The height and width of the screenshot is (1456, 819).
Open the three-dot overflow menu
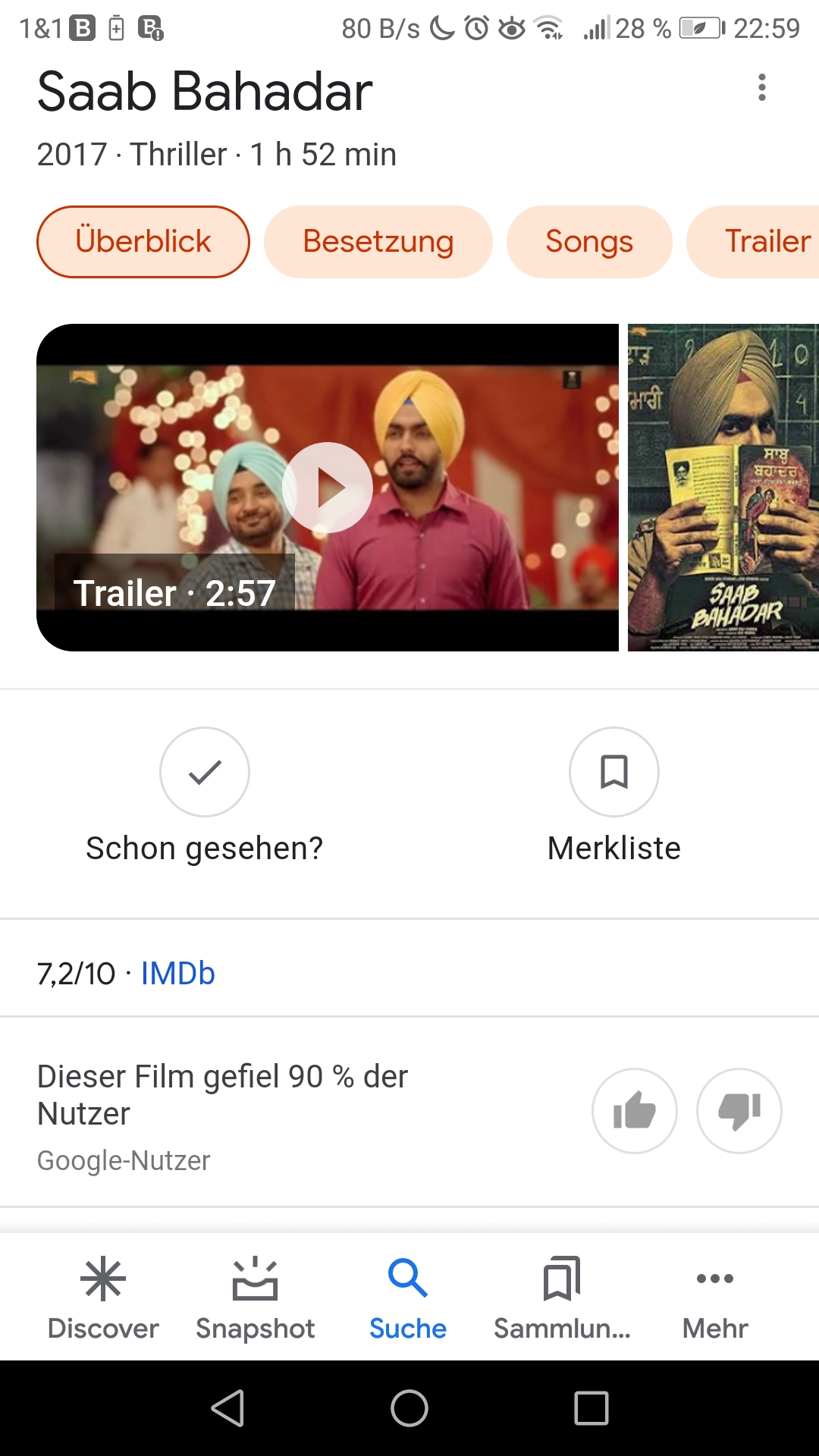pyautogui.click(x=762, y=87)
